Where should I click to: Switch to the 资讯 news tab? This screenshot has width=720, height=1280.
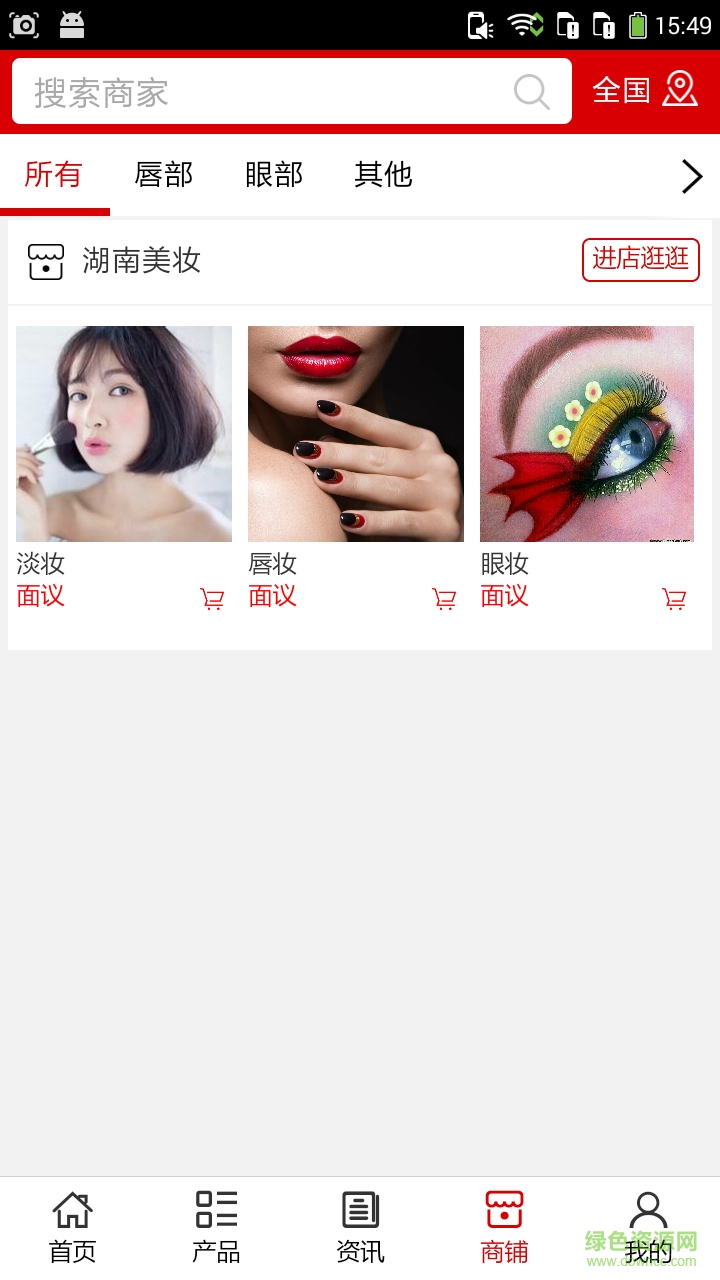tap(360, 1228)
